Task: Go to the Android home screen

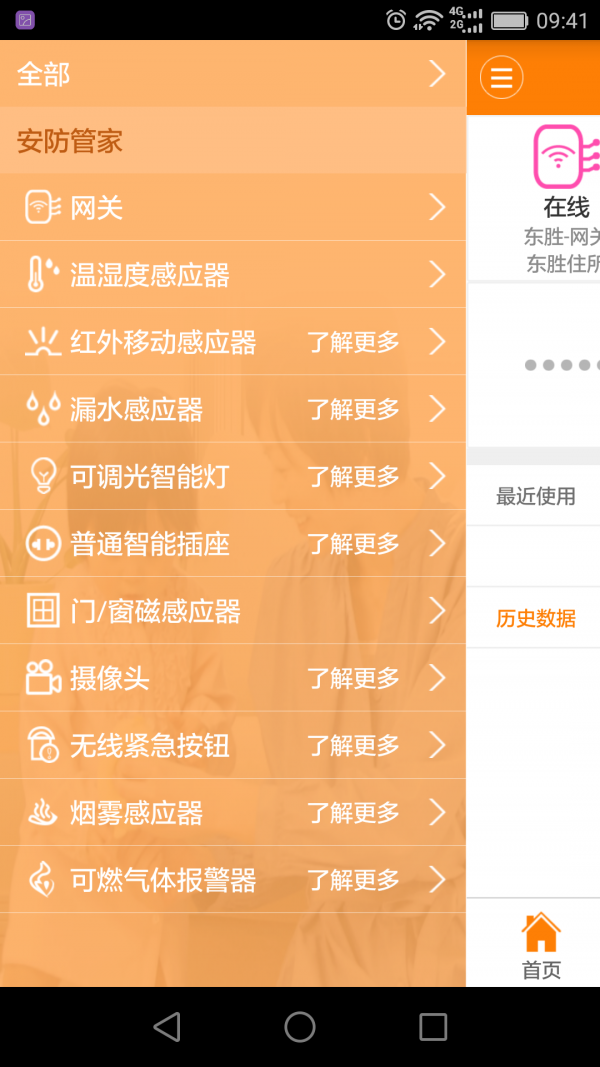Action: point(300,1027)
